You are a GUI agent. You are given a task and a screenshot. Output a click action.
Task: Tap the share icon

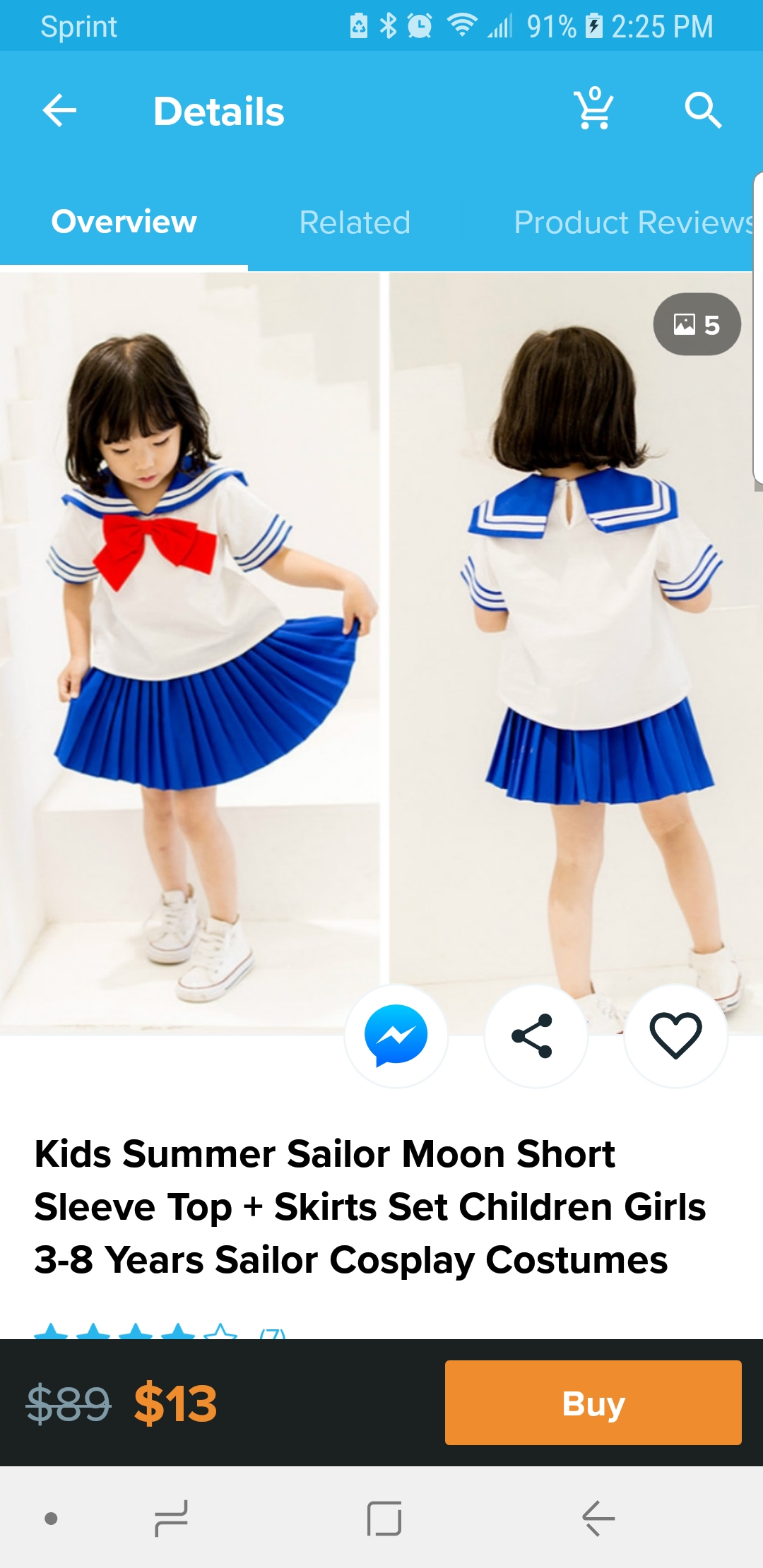point(535,1035)
